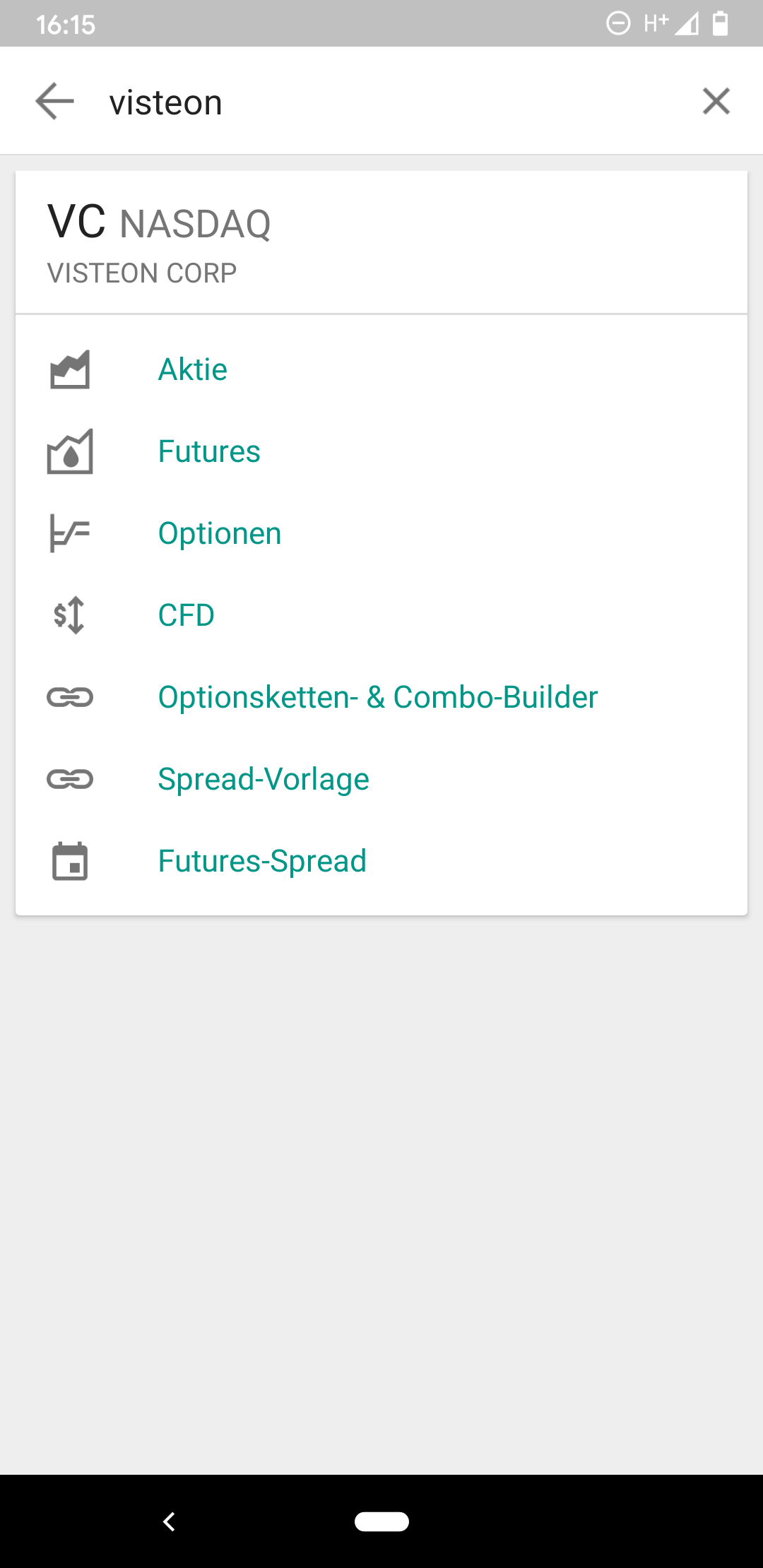Screen dimensions: 763x1568
Task: Tap the system back button
Action: [x=169, y=1521]
